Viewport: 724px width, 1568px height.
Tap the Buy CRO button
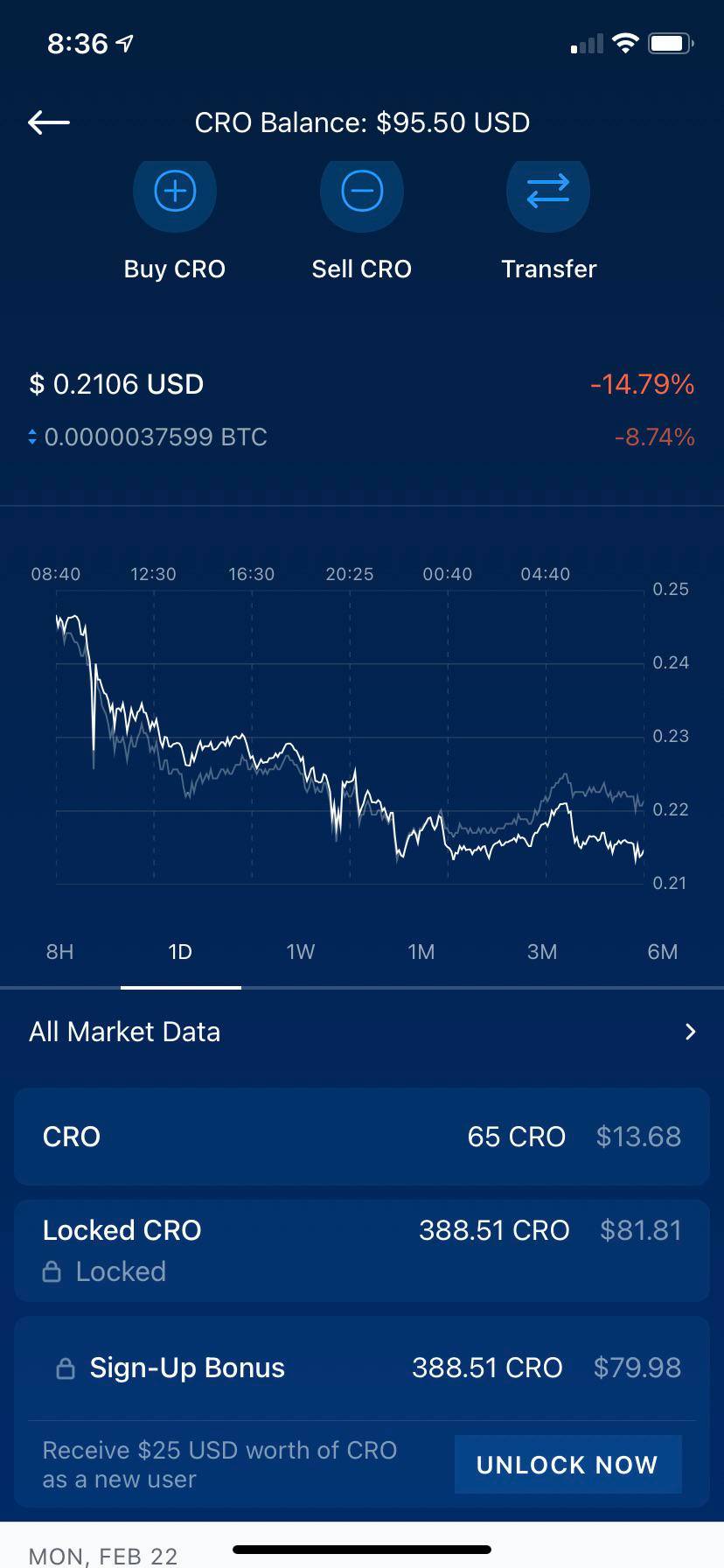pos(175,192)
